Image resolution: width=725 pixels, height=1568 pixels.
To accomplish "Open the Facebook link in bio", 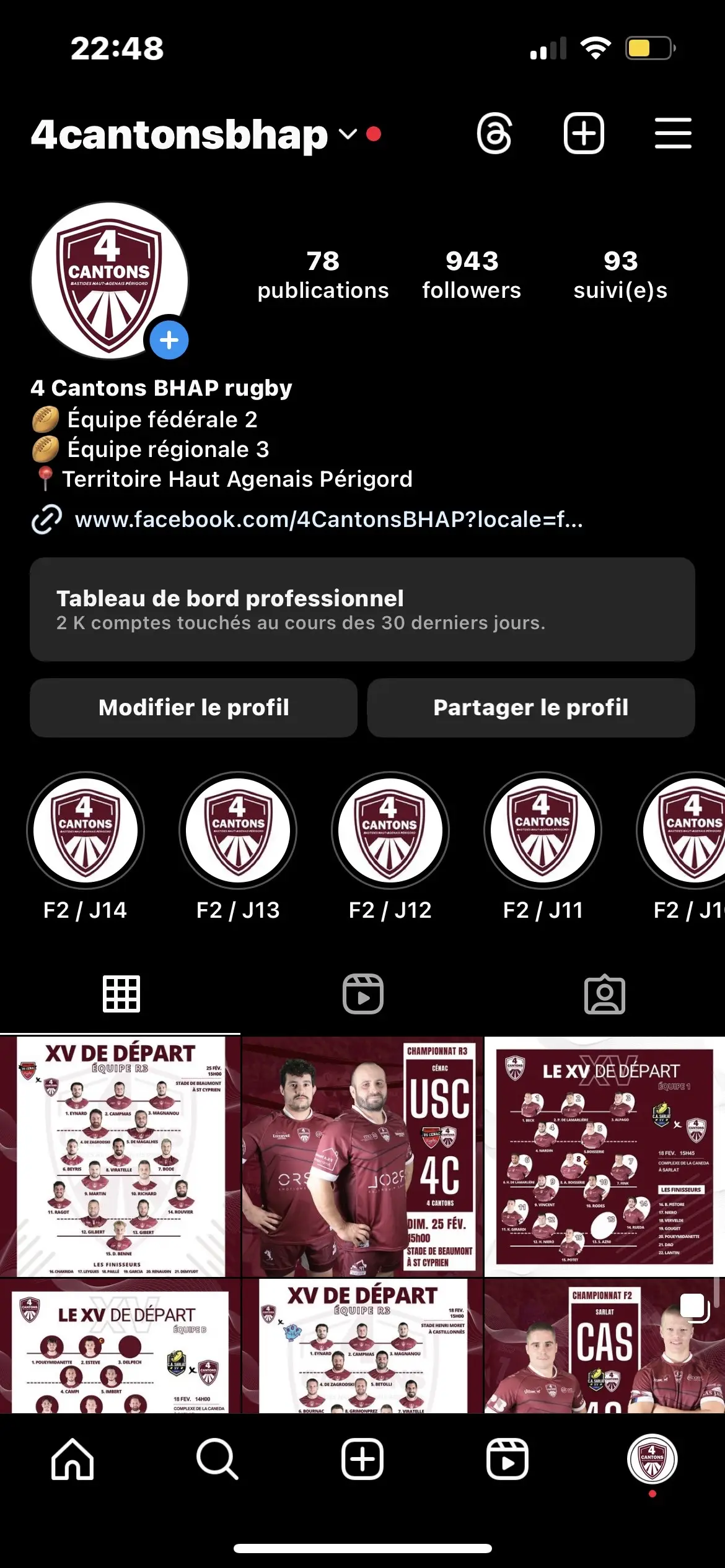I will click(328, 520).
